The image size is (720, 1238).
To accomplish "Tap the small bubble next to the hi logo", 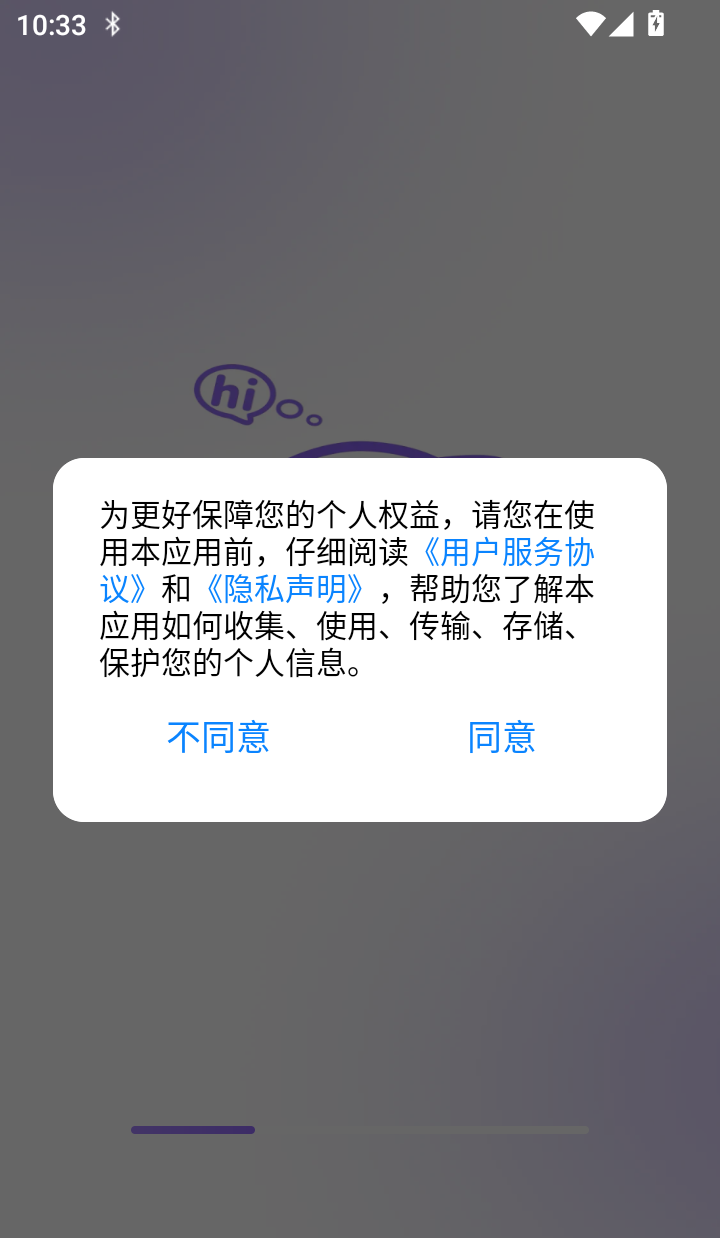I will click(x=290, y=407).
